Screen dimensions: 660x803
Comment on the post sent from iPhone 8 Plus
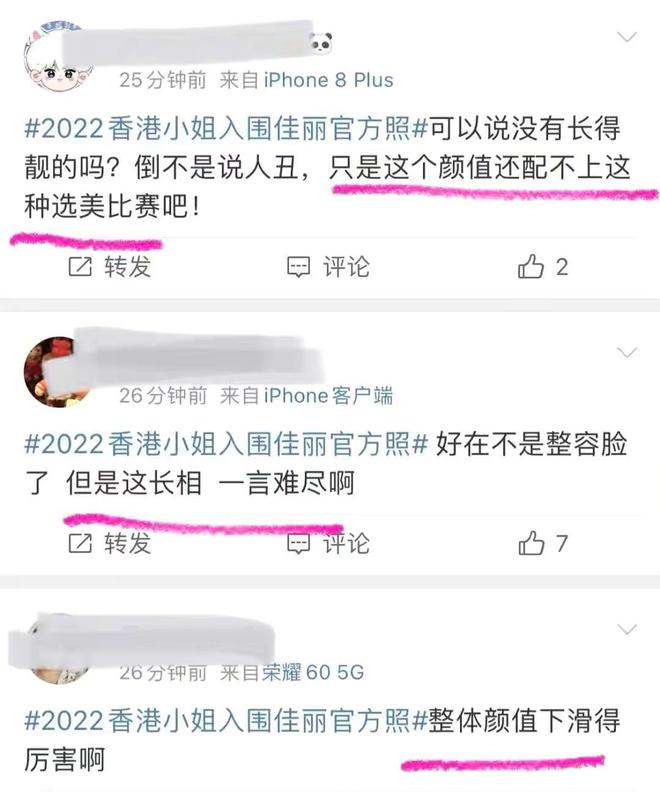[328, 266]
